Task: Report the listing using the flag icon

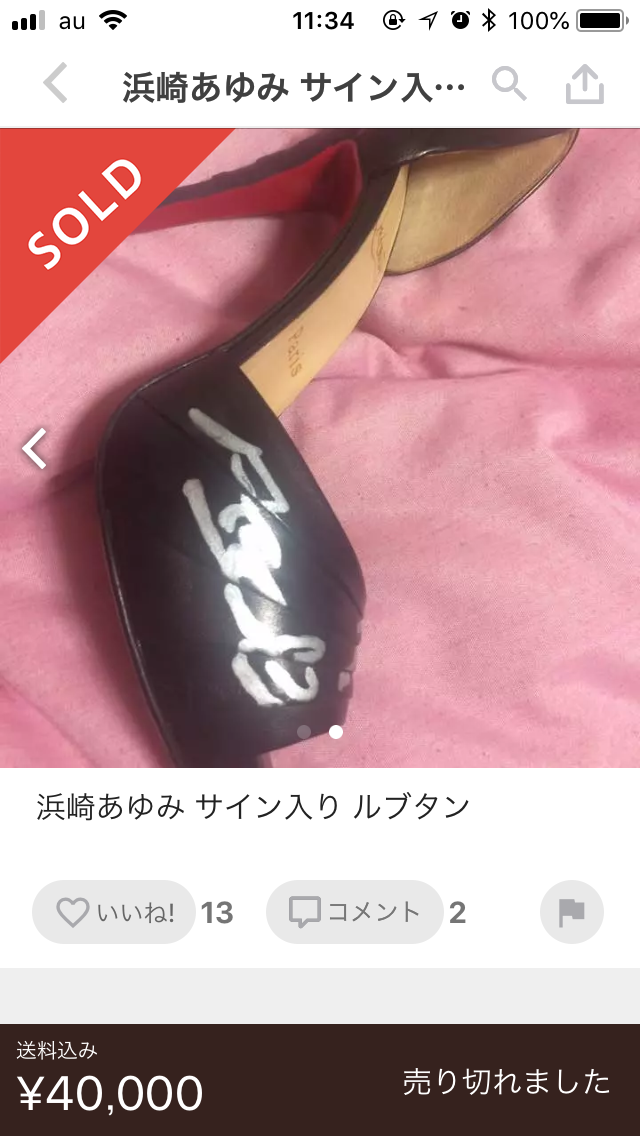Action: tap(572, 912)
